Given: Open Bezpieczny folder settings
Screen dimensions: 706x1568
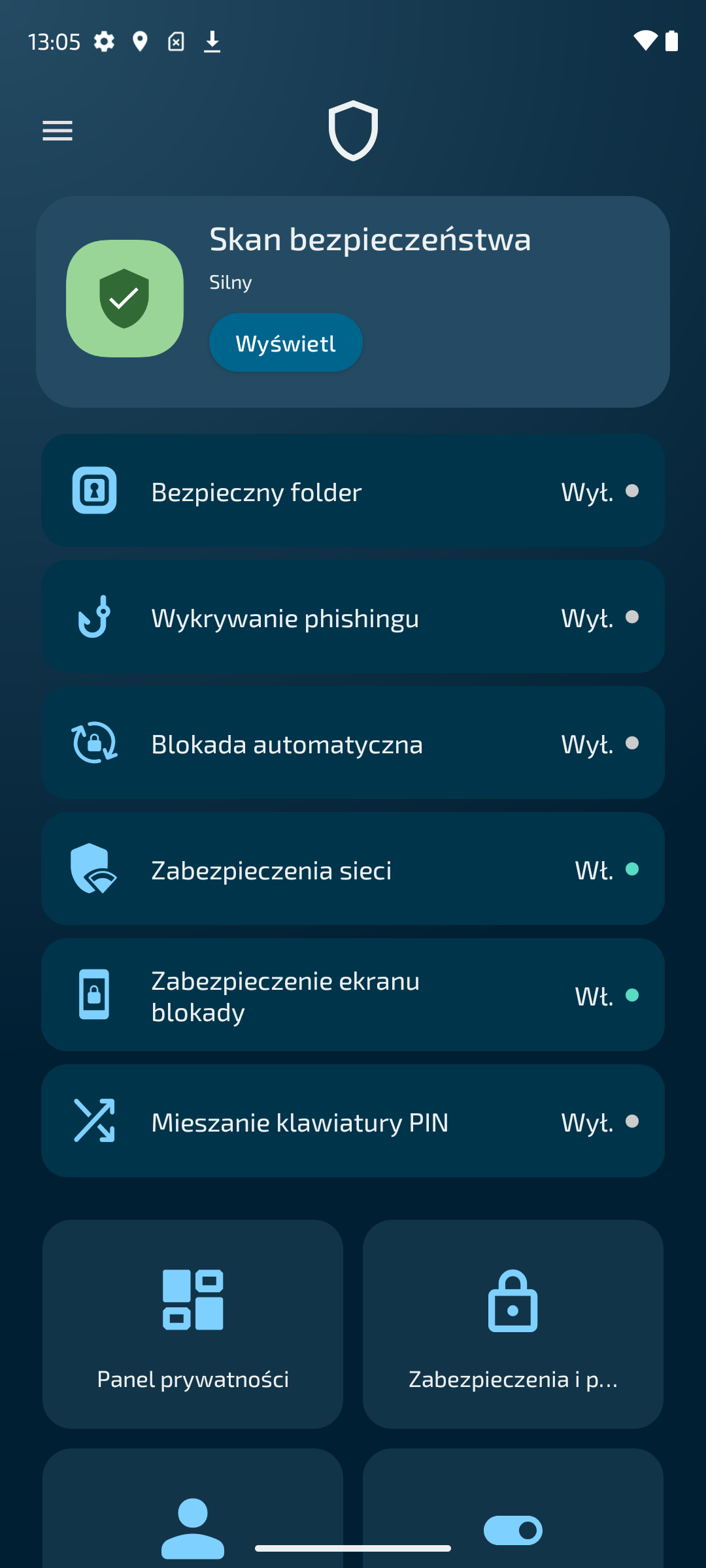Looking at the screenshot, I should click(x=353, y=491).
